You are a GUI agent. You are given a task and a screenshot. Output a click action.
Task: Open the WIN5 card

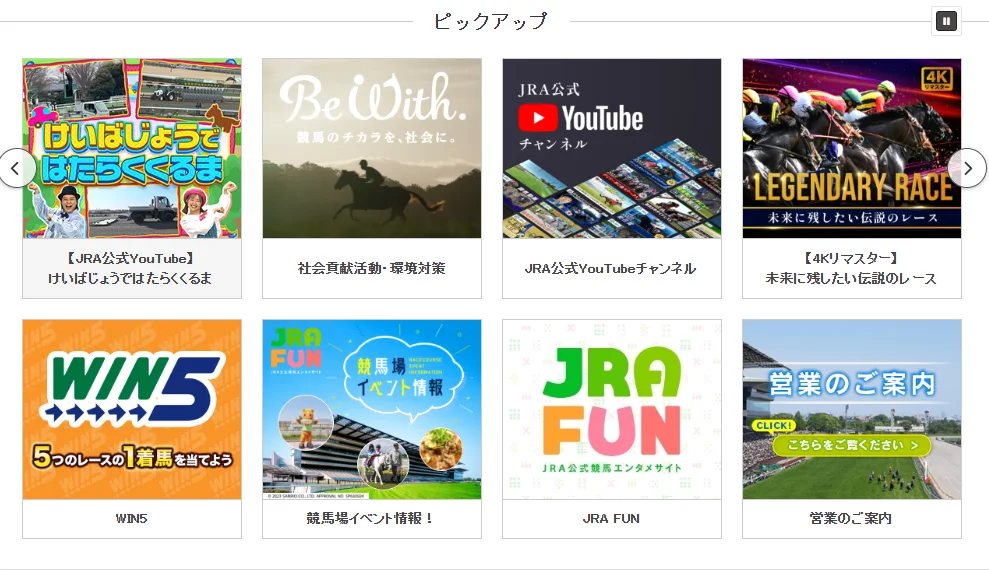132,428
